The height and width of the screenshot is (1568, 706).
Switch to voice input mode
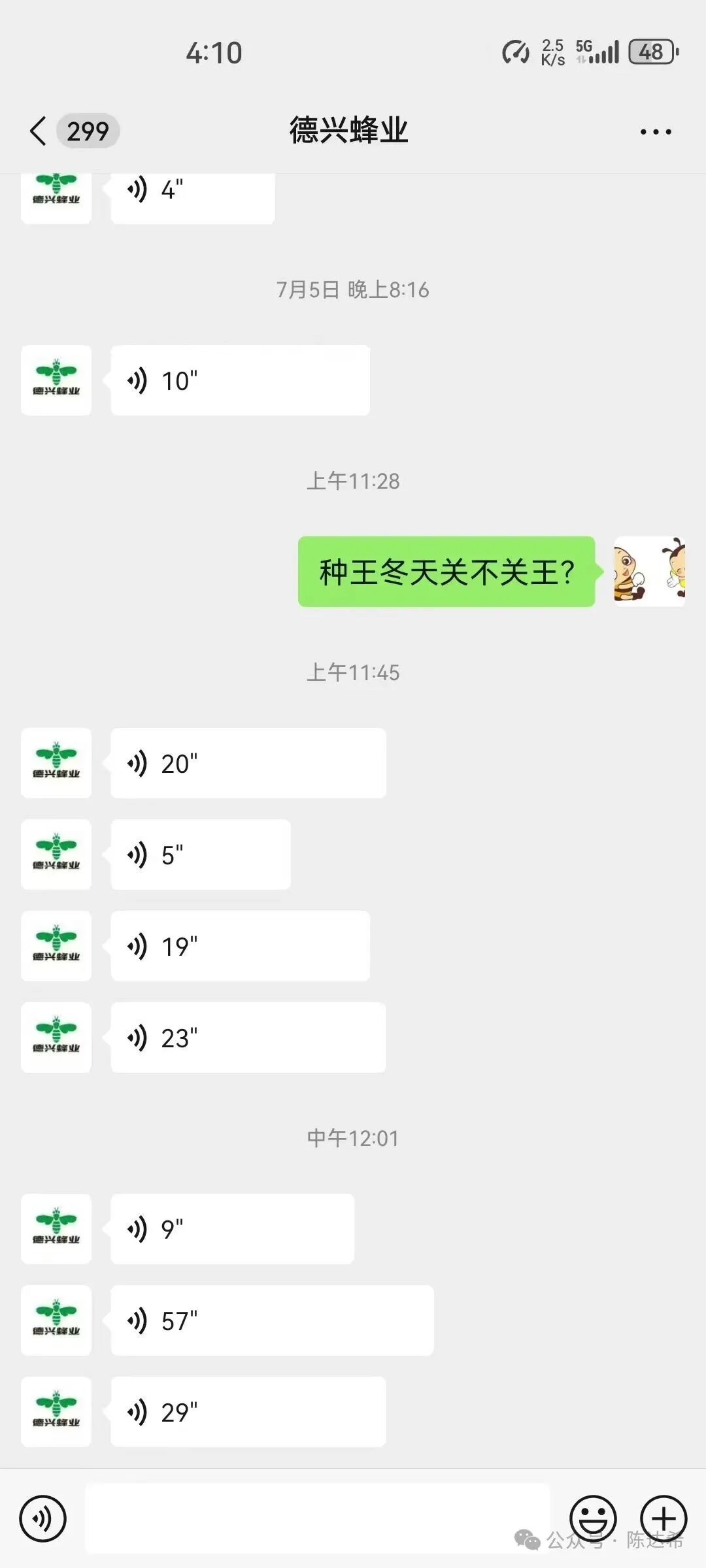(43, 1518)
